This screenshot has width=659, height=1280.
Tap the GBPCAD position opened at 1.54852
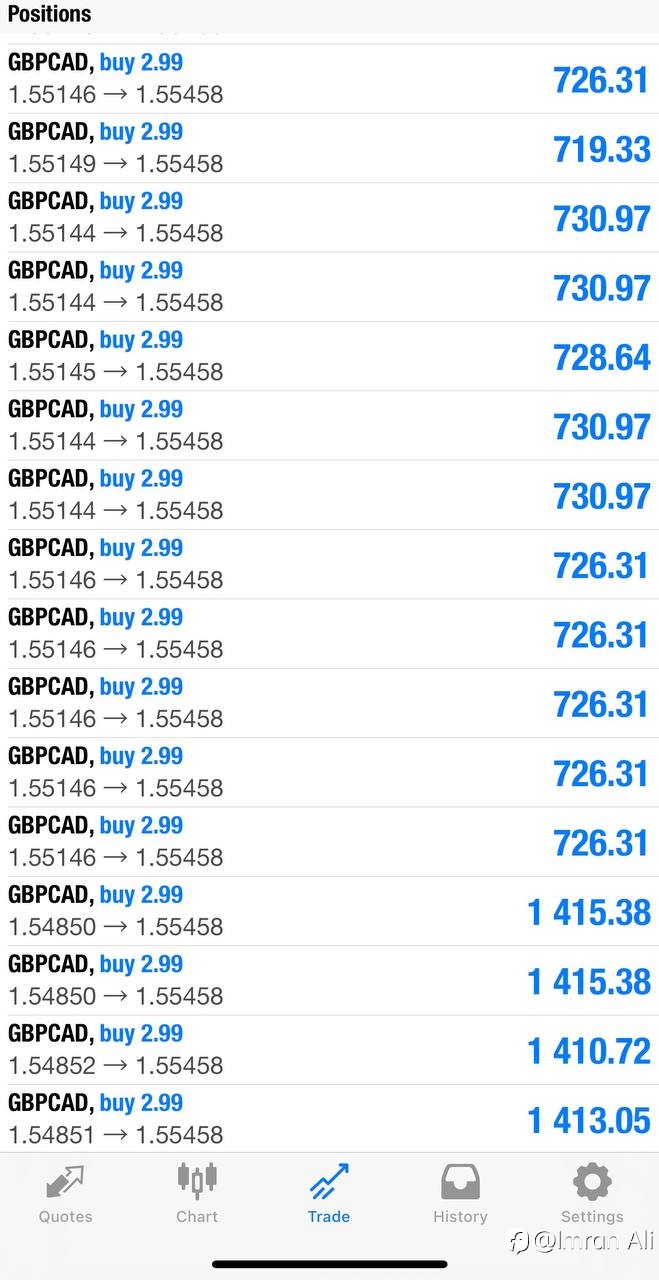coord(329,1050)
